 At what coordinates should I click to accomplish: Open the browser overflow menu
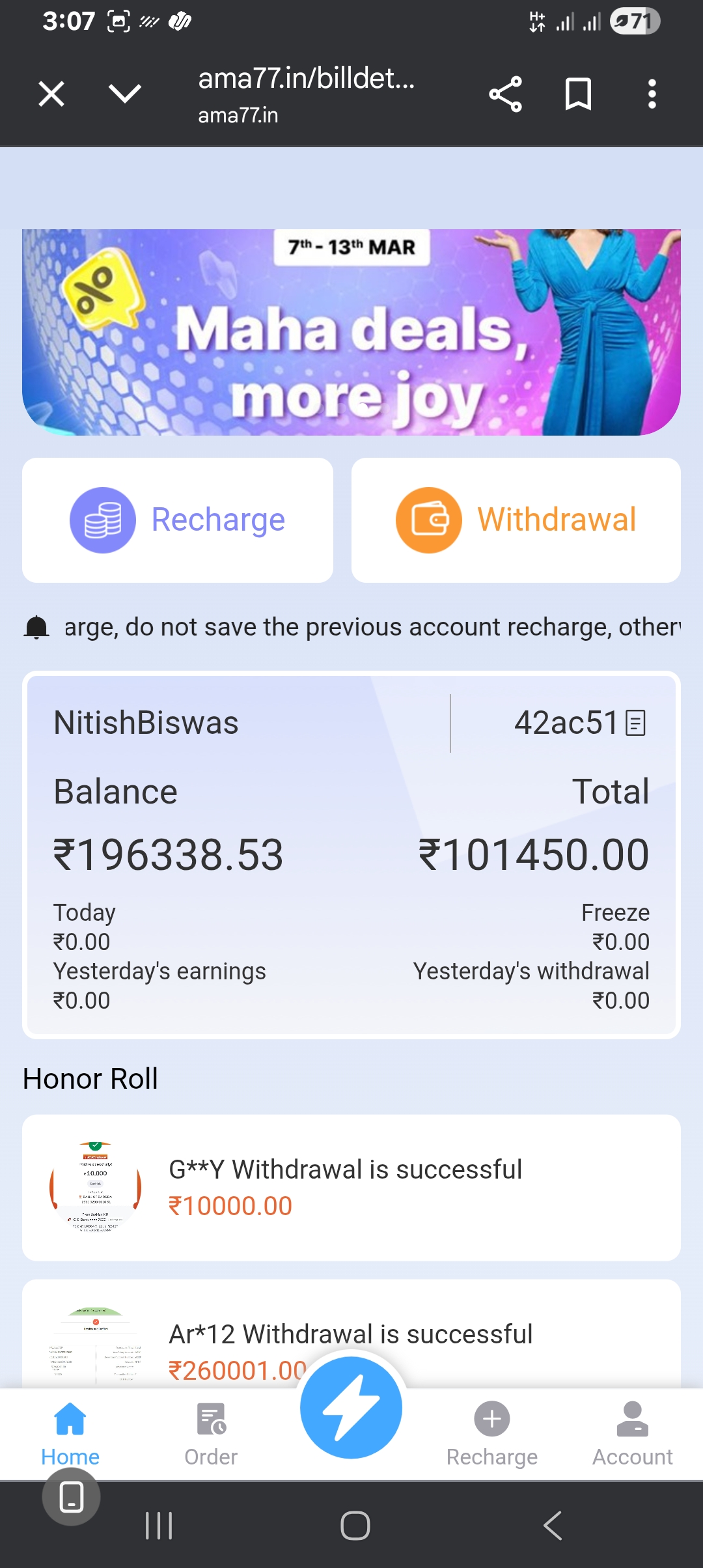652,94
